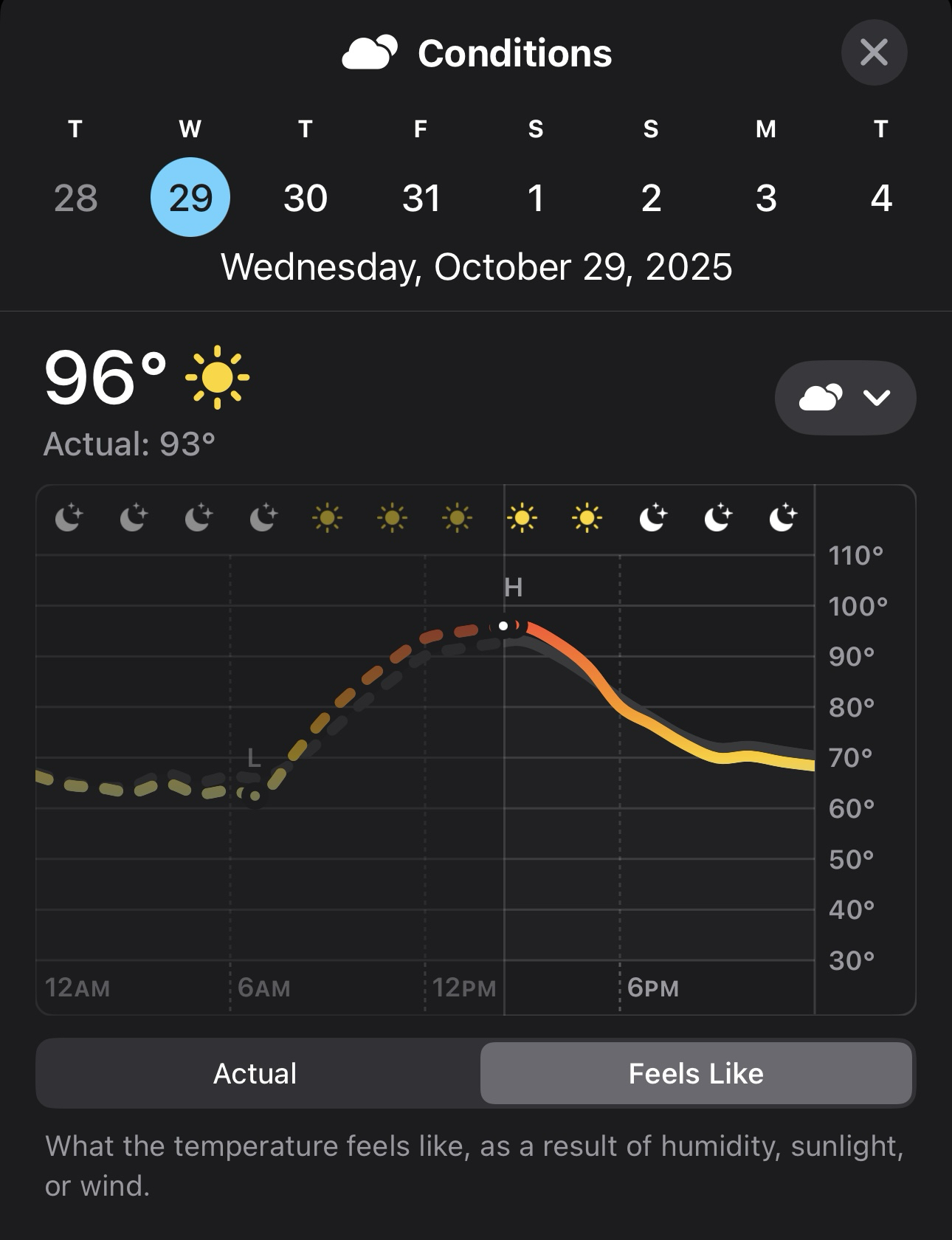This screenshot has height=1240, width=952.
Task: Select Tuesday the 4th
Action: [x=881, y=198]
